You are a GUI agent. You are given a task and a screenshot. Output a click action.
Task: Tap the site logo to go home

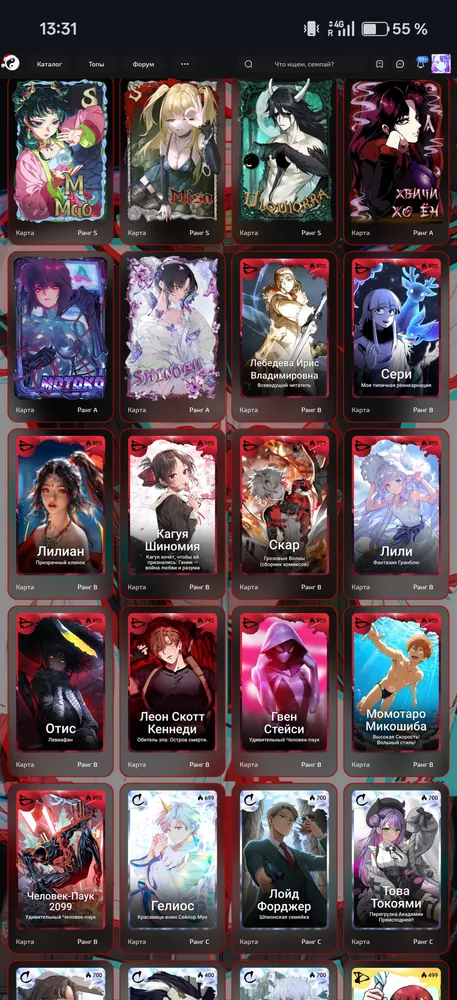coord(11,63)
